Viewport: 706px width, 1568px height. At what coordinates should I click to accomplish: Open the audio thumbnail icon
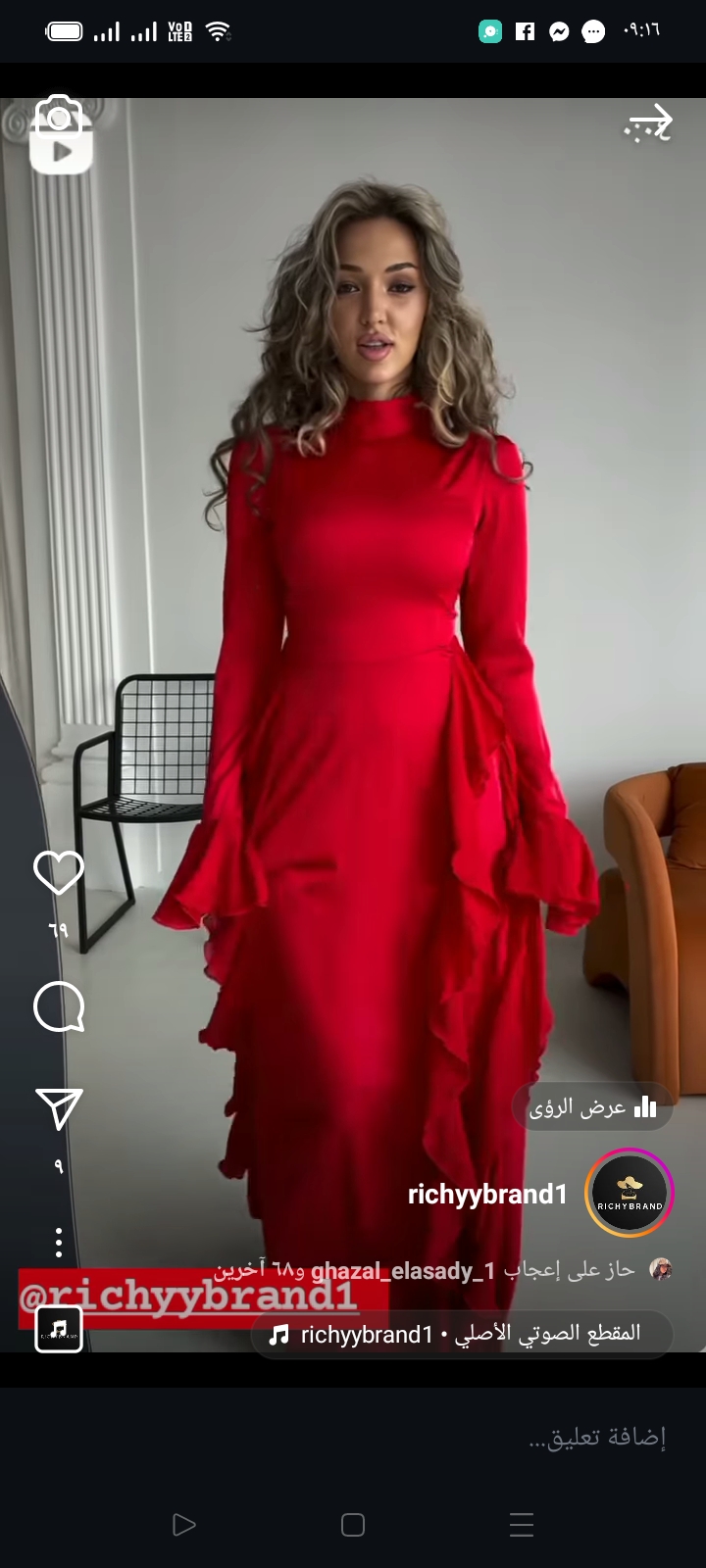[59, 1329]
